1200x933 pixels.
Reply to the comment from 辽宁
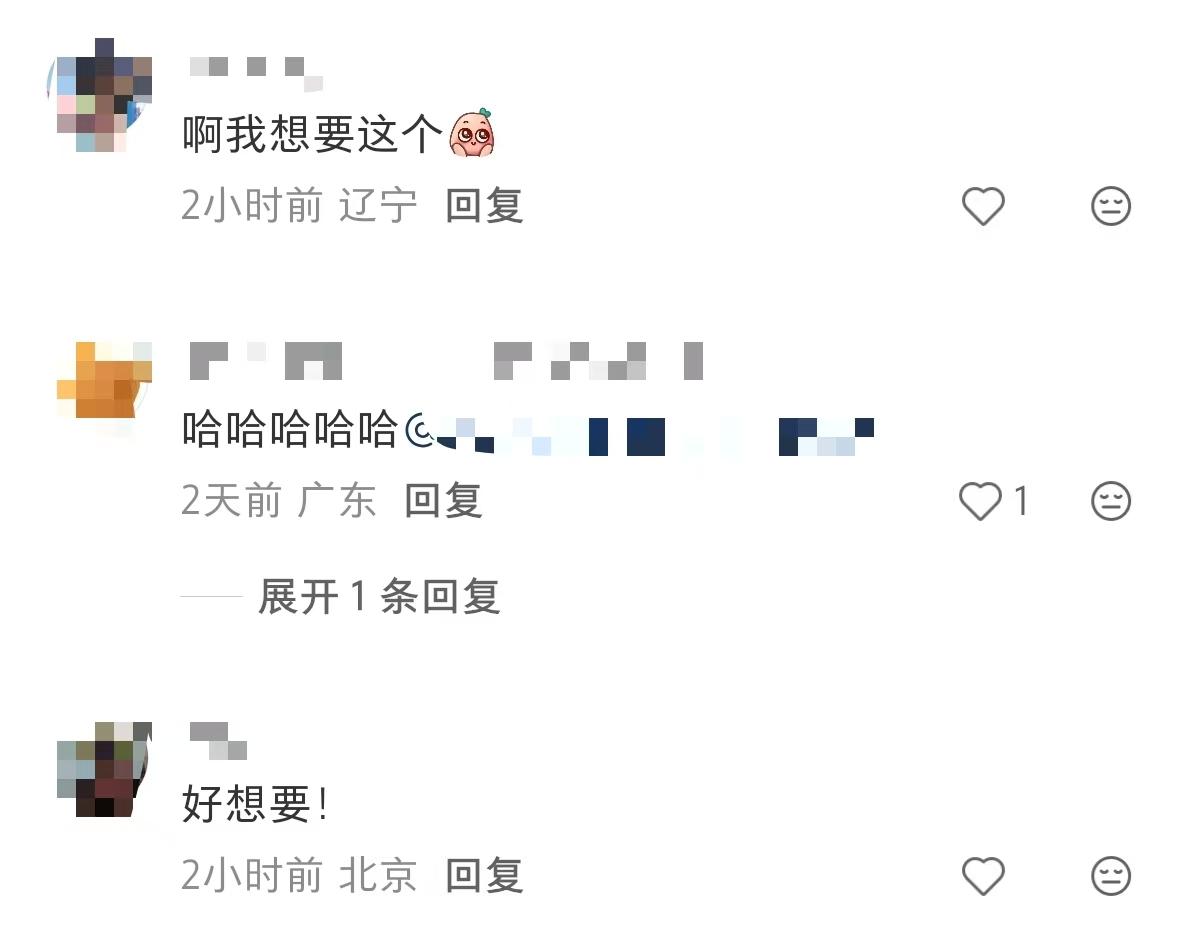[x=484, y=207]
